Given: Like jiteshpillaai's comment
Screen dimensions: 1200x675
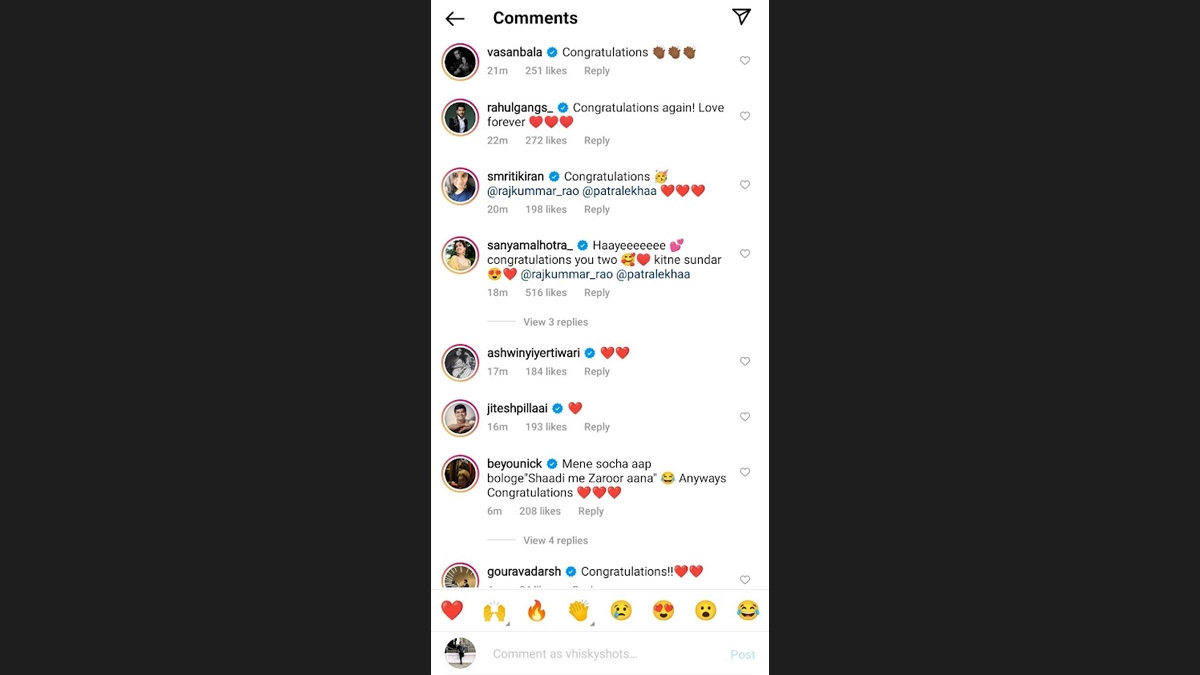Looking at the screenshot, I should 745,417.
